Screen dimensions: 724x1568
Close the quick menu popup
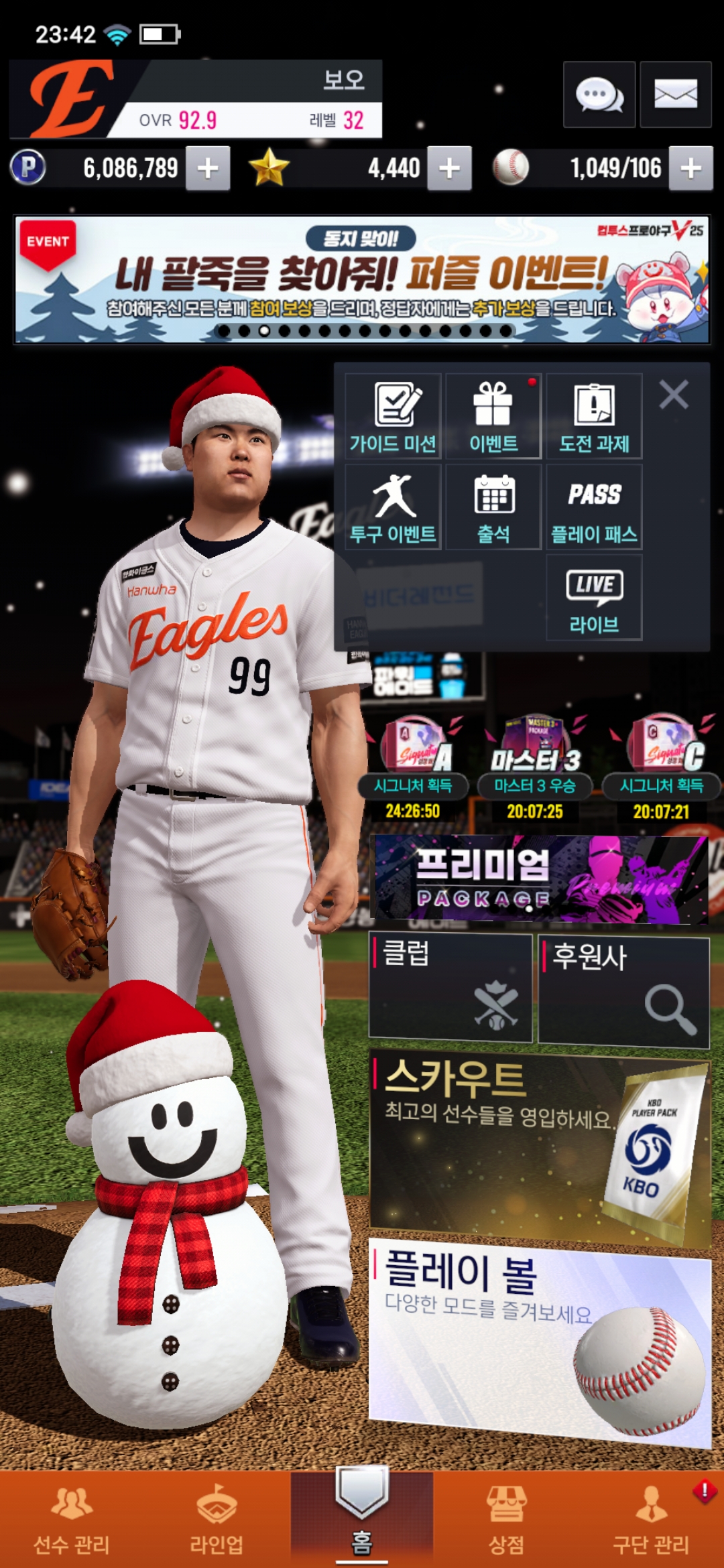tap(674, 395)
